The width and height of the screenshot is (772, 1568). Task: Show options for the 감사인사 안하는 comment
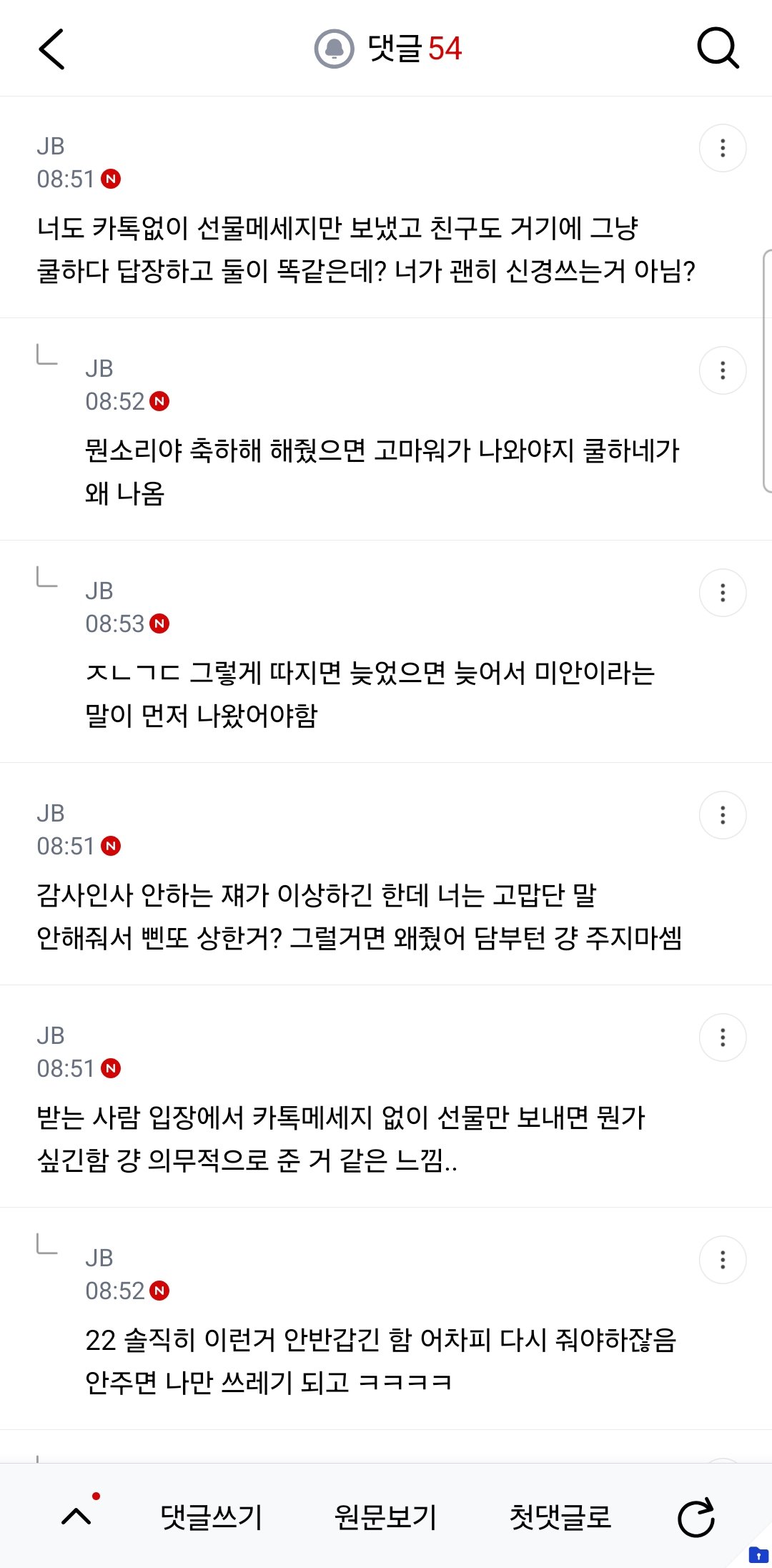[723, 815]
